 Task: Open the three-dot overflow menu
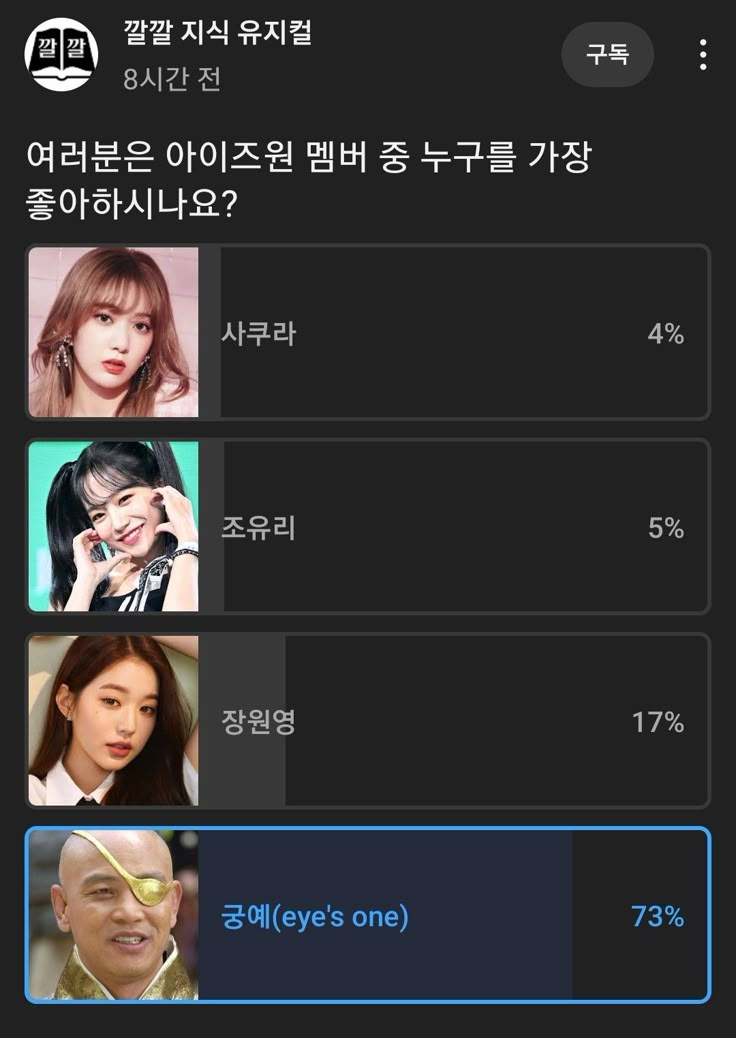[x=704, y=54]
